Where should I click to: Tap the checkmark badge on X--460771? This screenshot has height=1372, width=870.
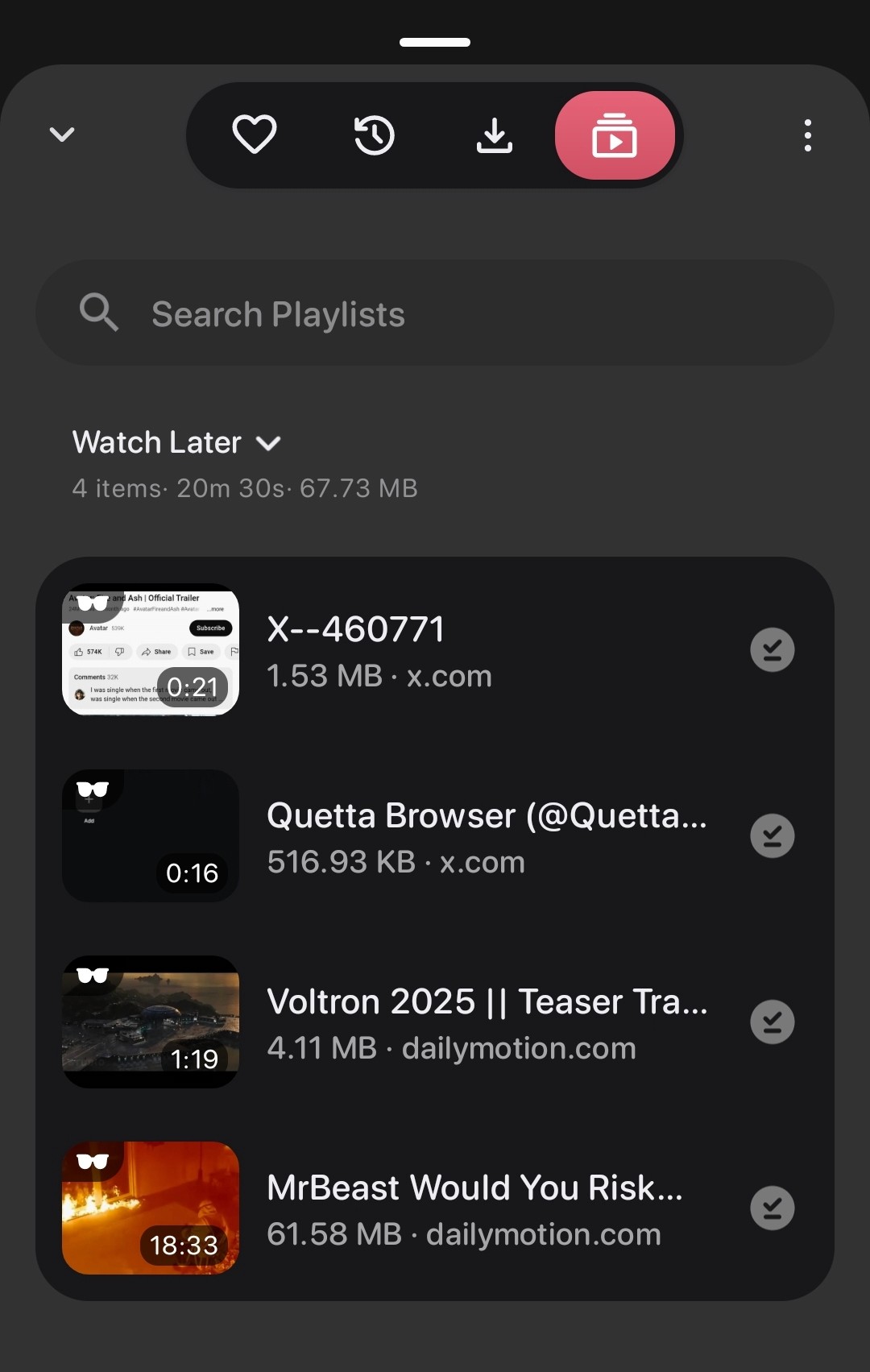[x=772, y=649]
